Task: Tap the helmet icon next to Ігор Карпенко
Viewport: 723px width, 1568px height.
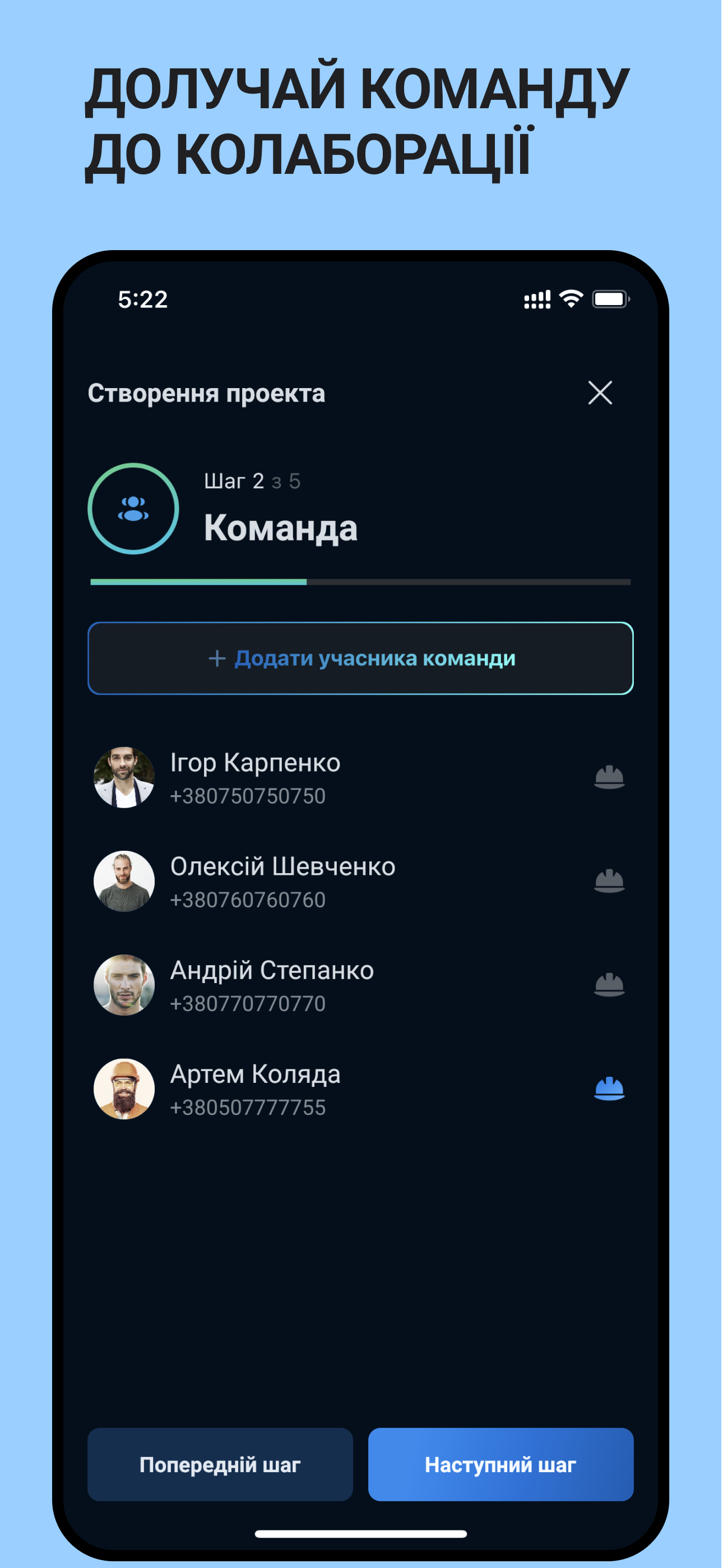Action: click(610, 778)
